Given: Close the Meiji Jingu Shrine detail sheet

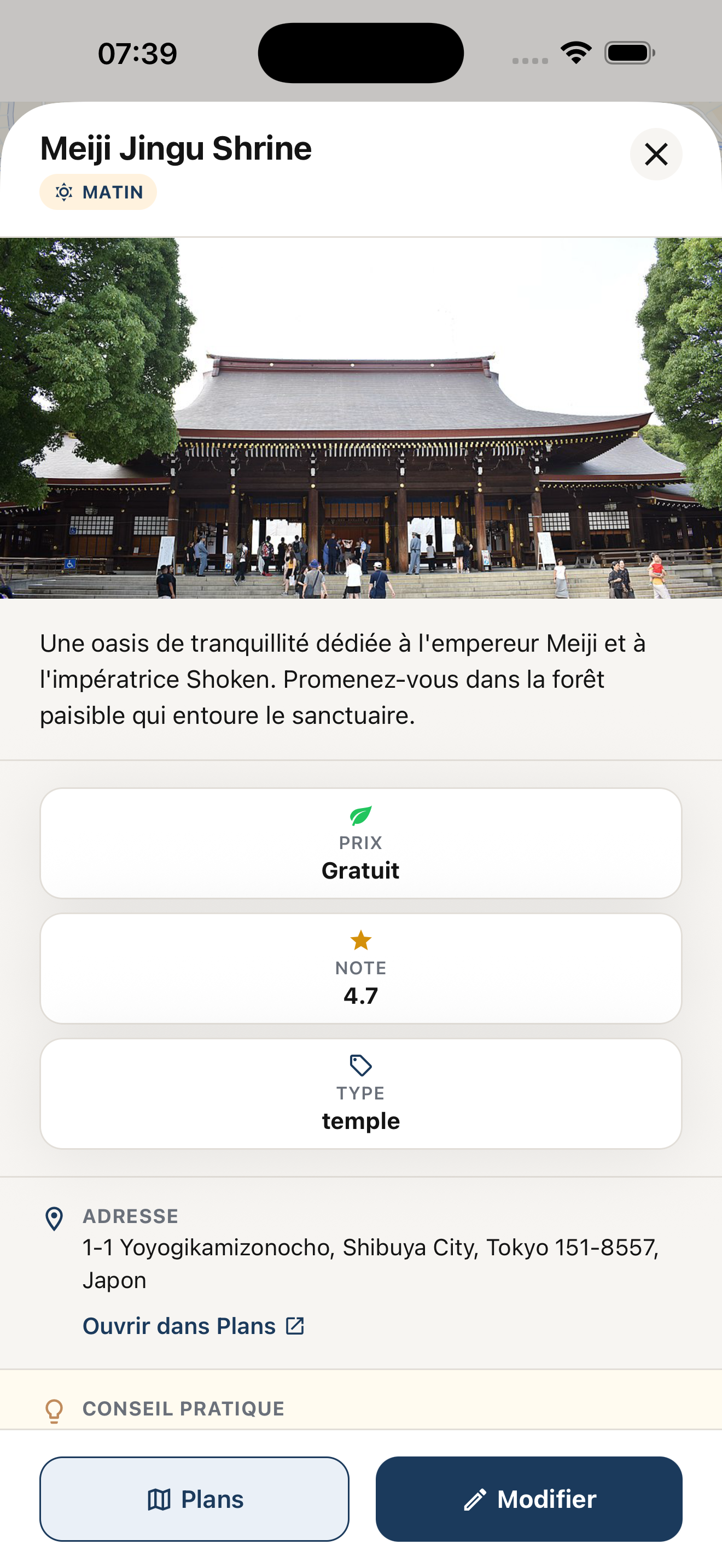Looking at the screenshot, I should click(656, 154).
